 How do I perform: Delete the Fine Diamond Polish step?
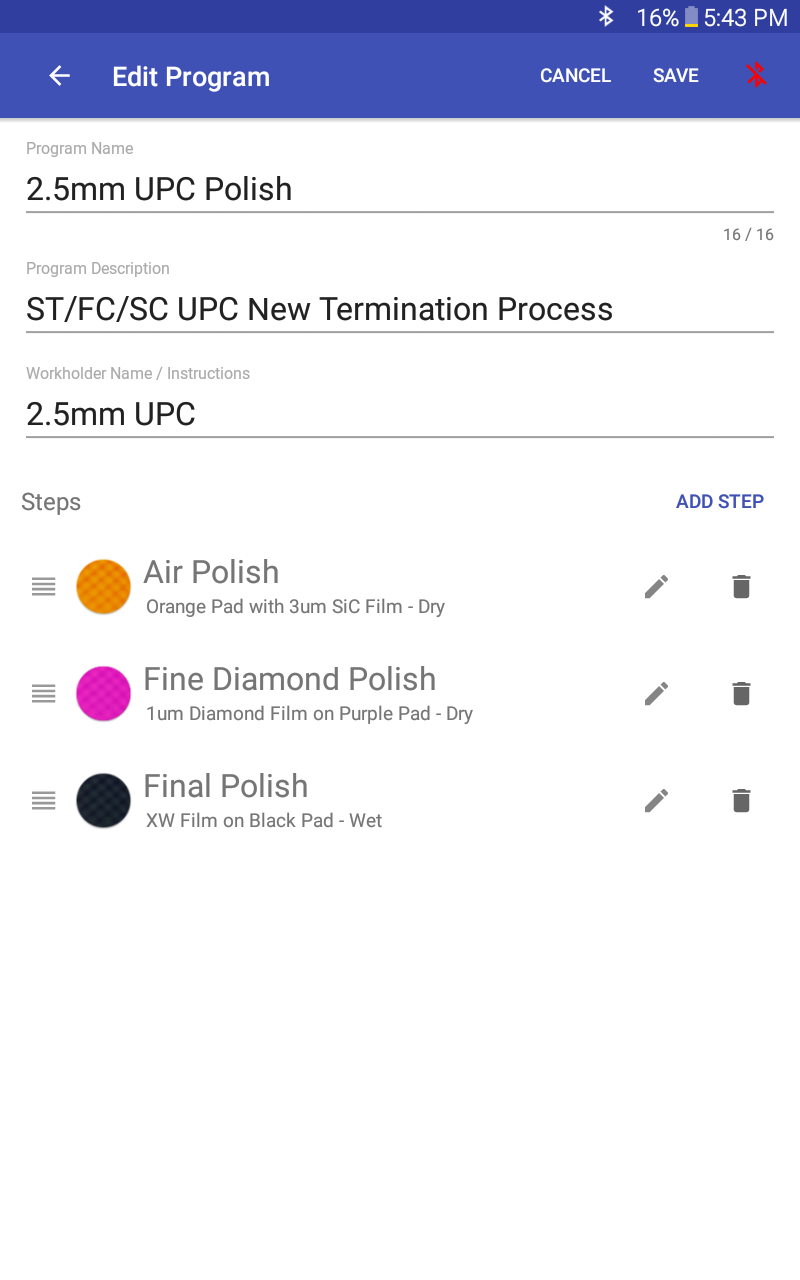pos(741,694)
